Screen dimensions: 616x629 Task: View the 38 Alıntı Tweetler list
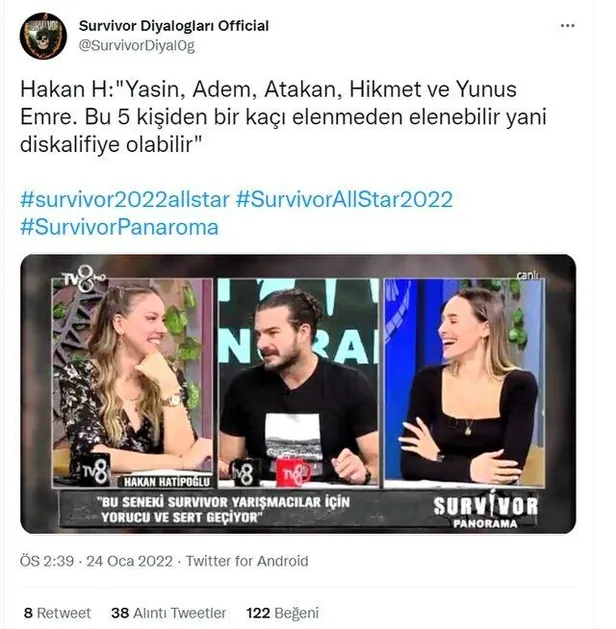pyautogui.click(x=168, y=612)
